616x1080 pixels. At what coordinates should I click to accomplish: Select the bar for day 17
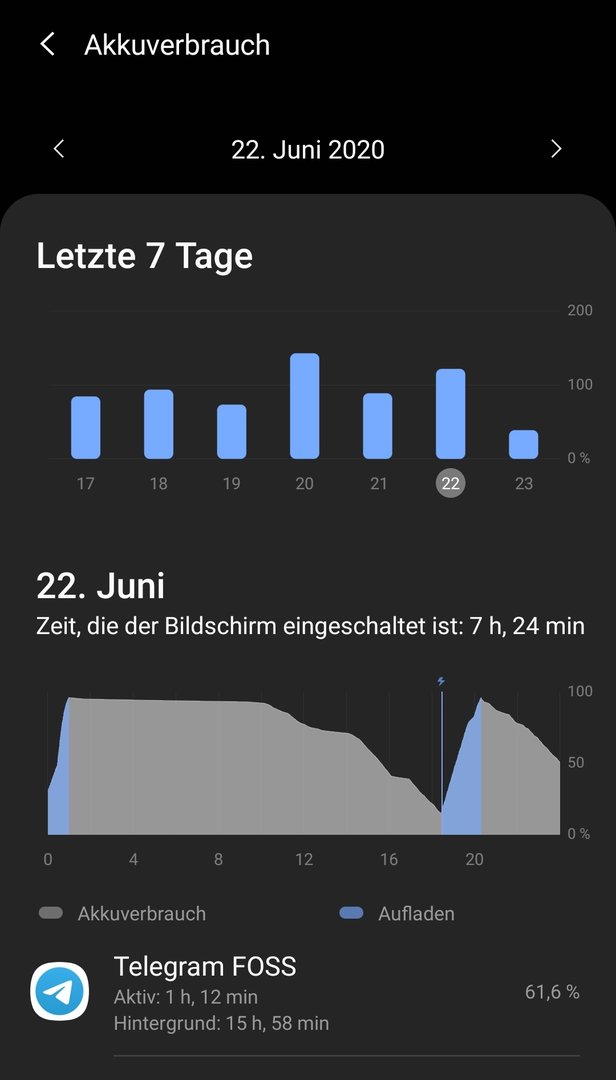(85, 428)
